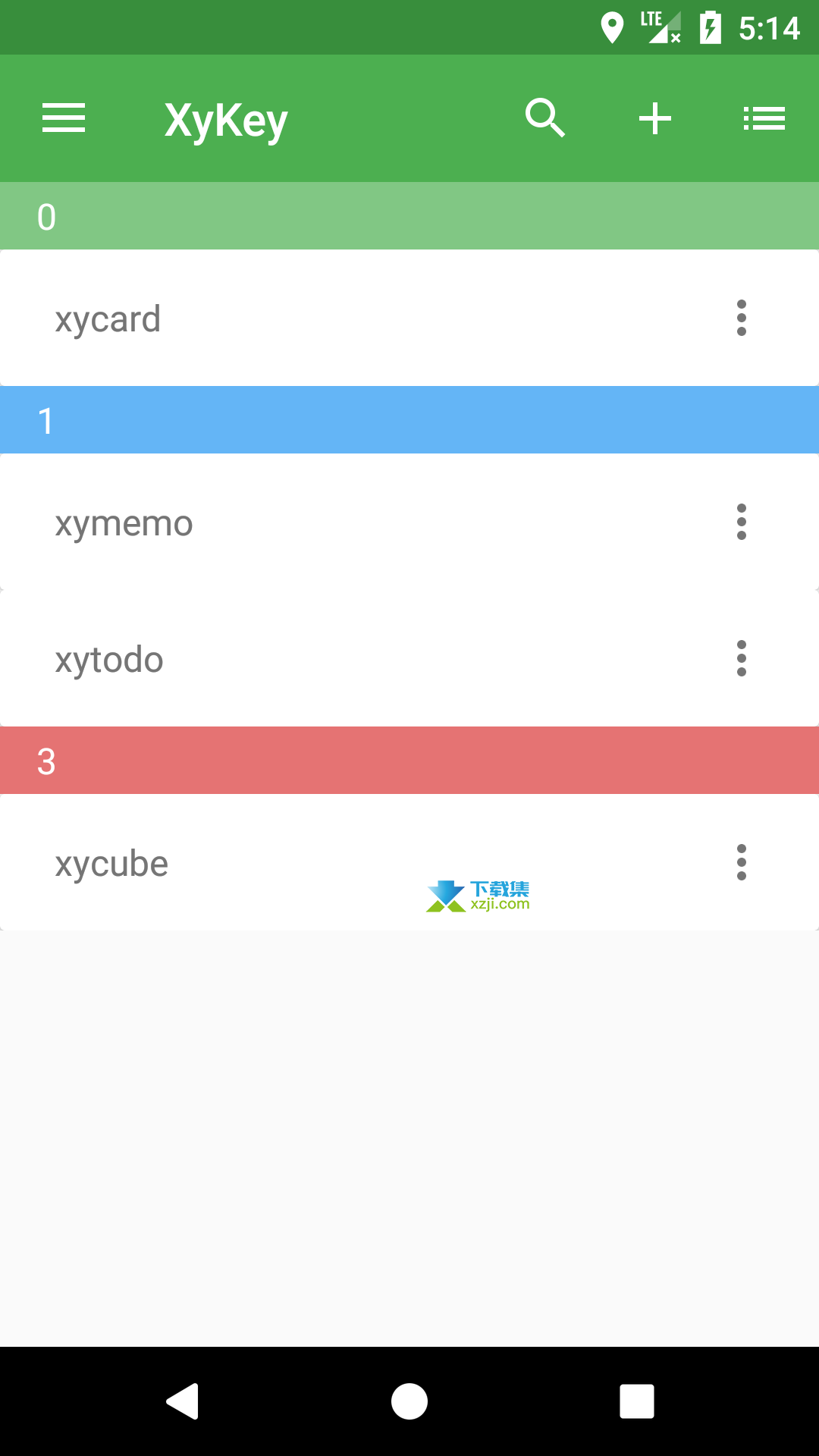Go back using system back button
The width and height of the screenshot is (819, 1456).
point(183,1401)
